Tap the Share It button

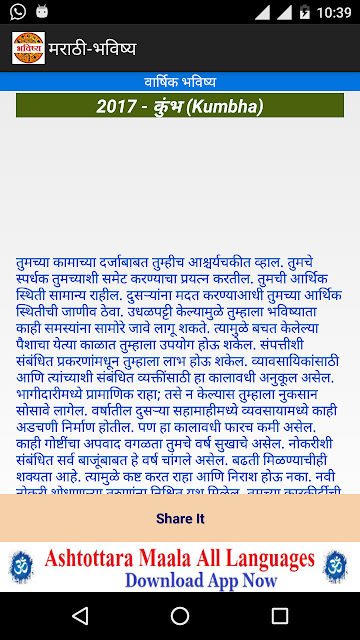coord(180,518)
